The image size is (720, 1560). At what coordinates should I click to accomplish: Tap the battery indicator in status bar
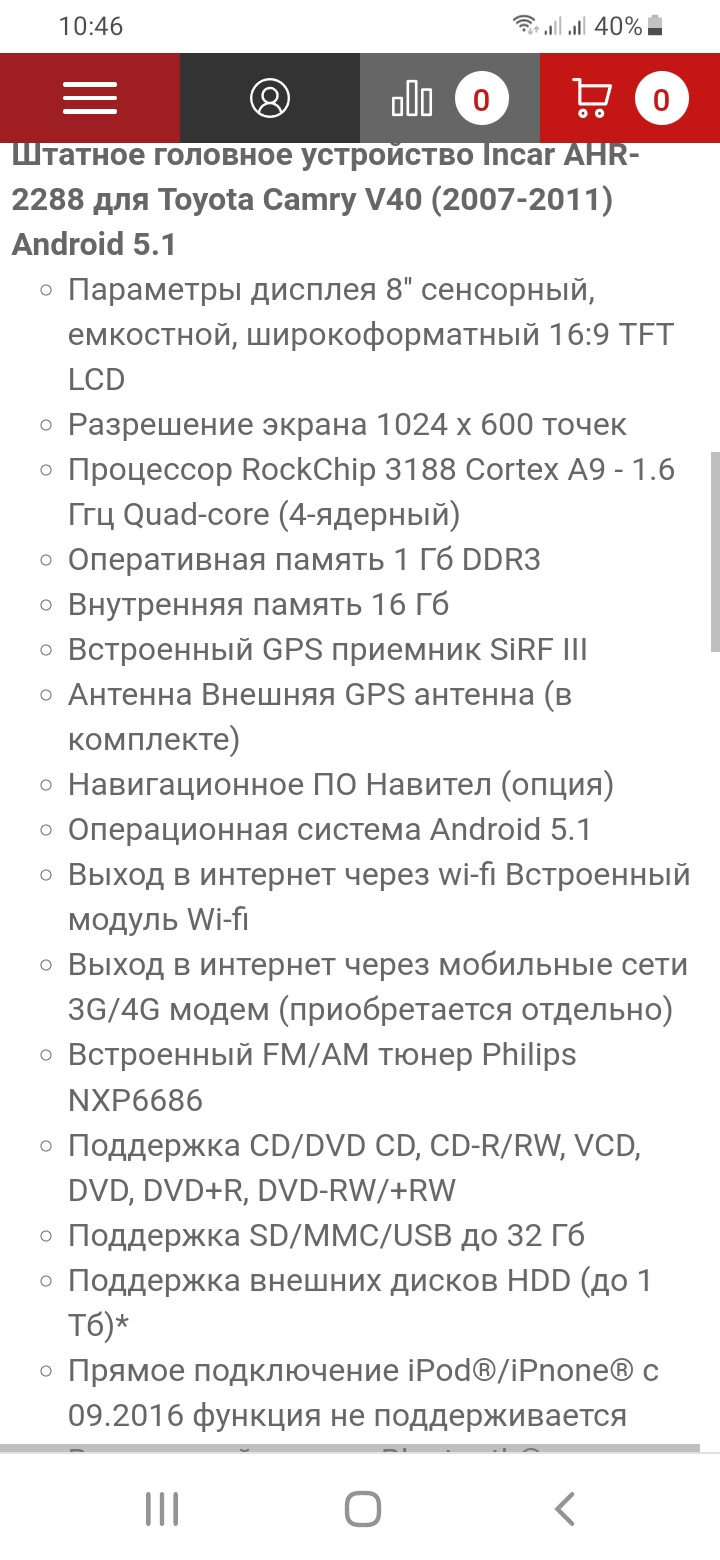click(655, 25)
